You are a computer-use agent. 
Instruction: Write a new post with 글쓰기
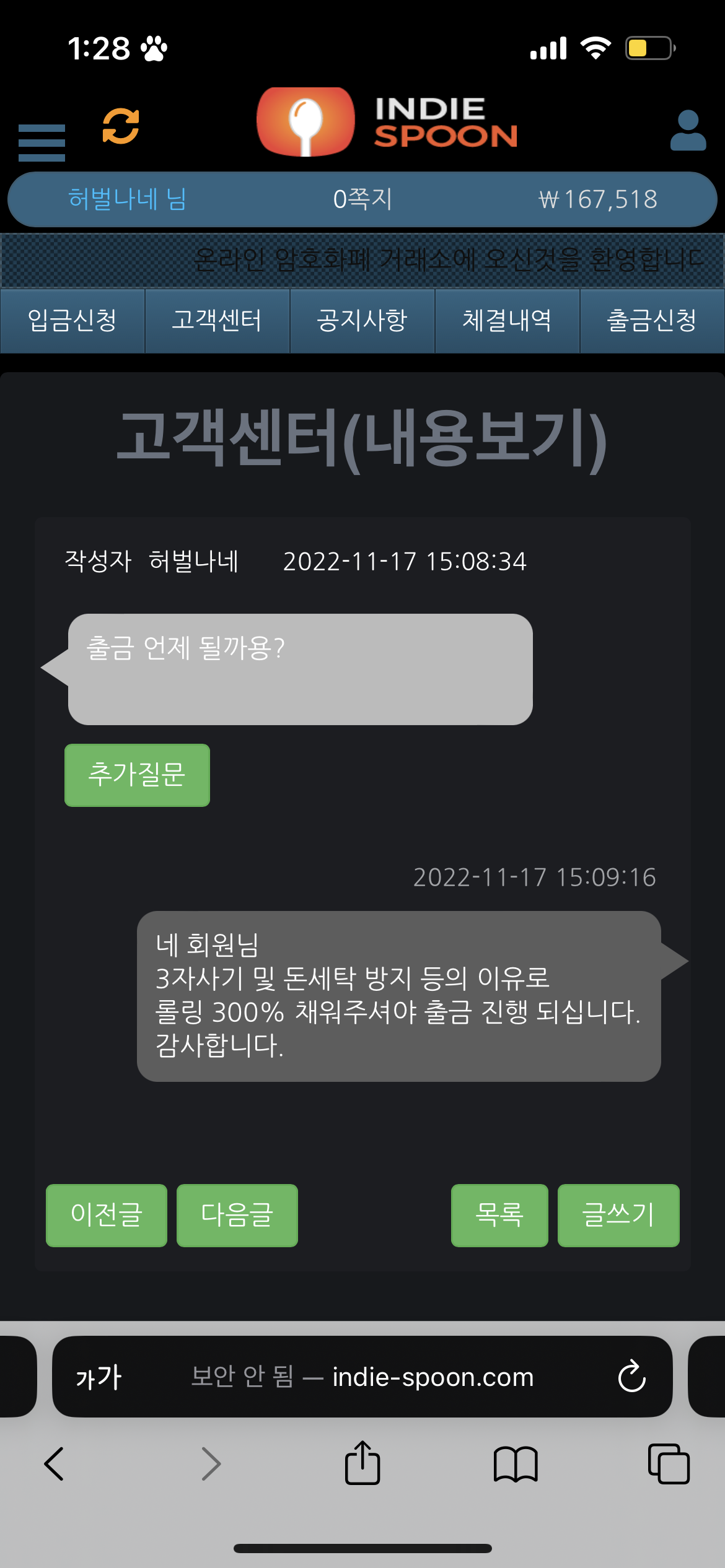[x=618, y=1215]
